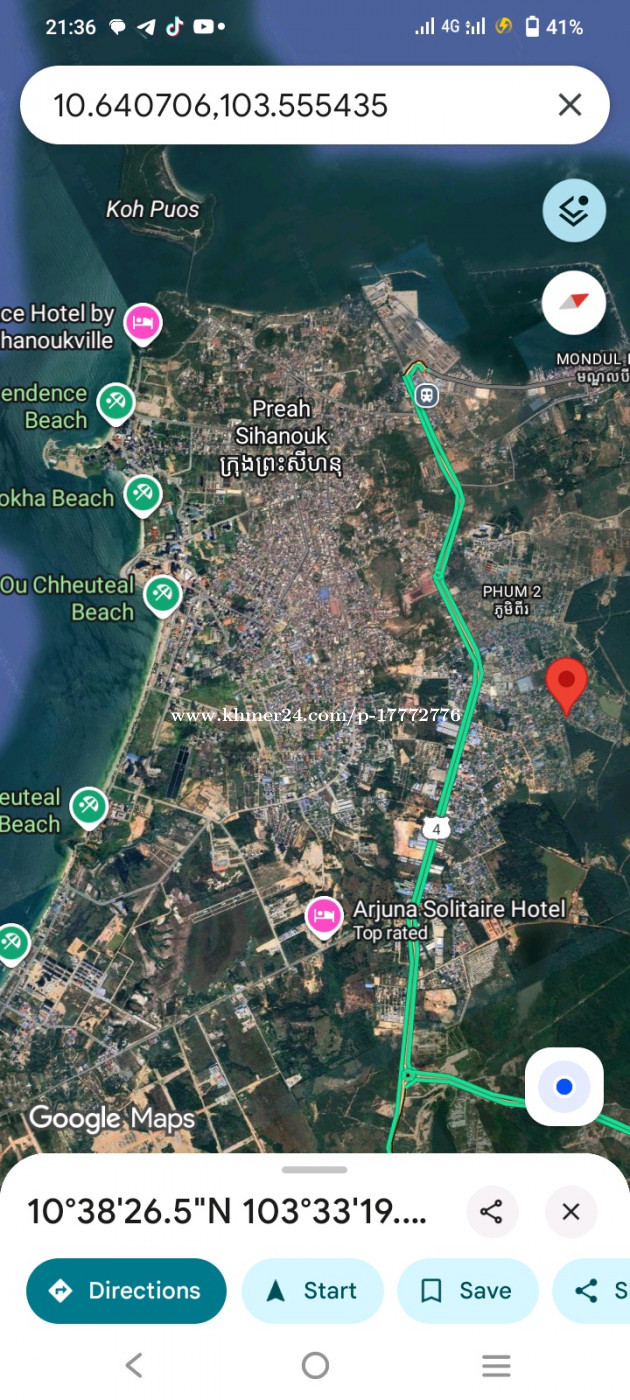Clear the coordinates search with the X
This screenshot has height=1400, width=630.
pos(570,105)
